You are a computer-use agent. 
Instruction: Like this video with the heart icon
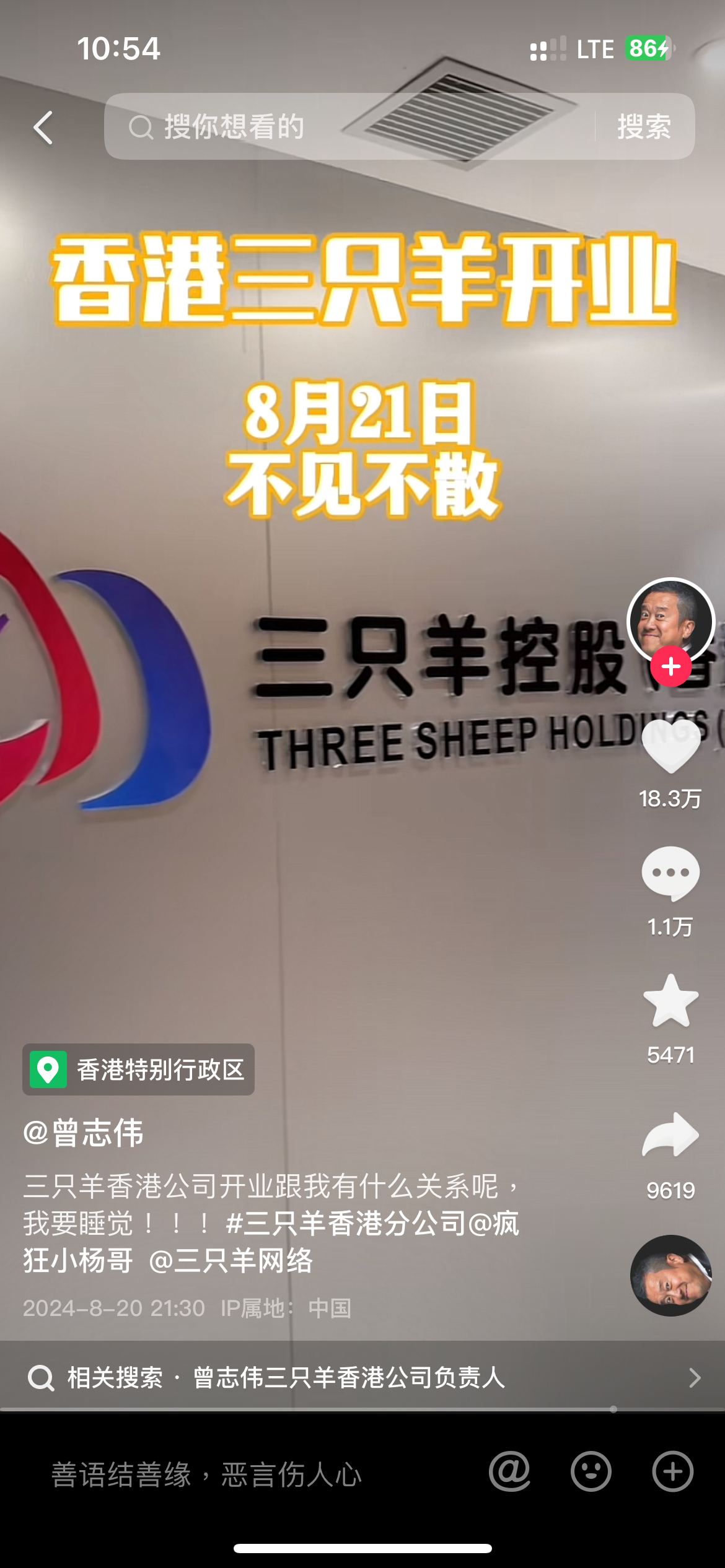[670, 748]
